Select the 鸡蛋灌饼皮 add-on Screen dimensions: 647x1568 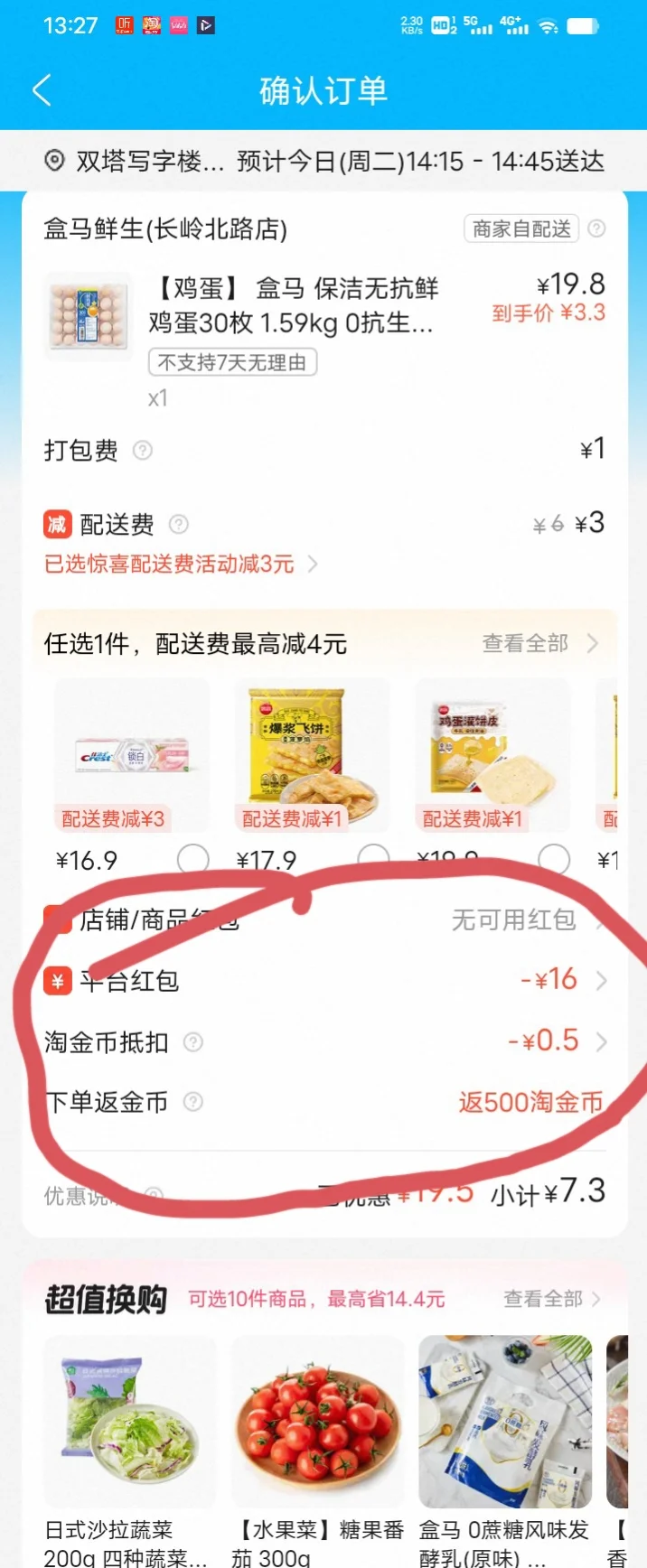pos(554,858)
